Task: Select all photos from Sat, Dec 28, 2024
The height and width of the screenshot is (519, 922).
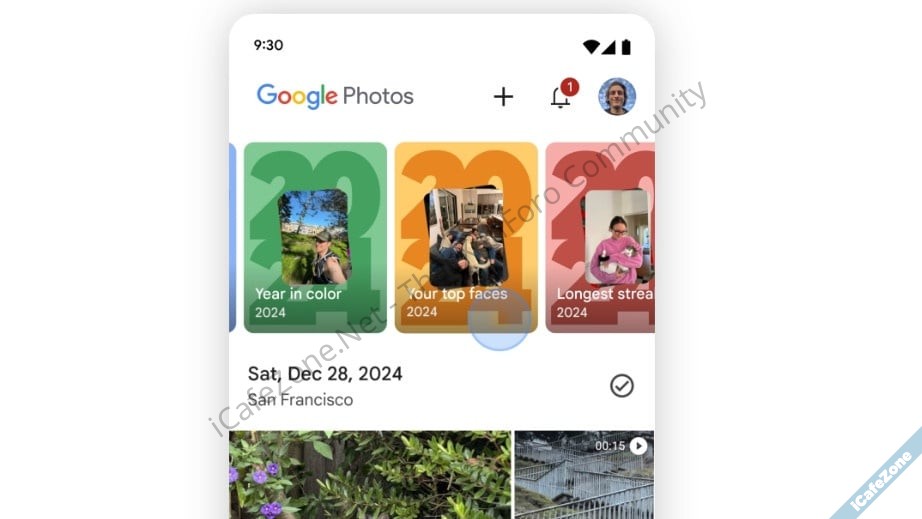Action: tap(622, 386)
